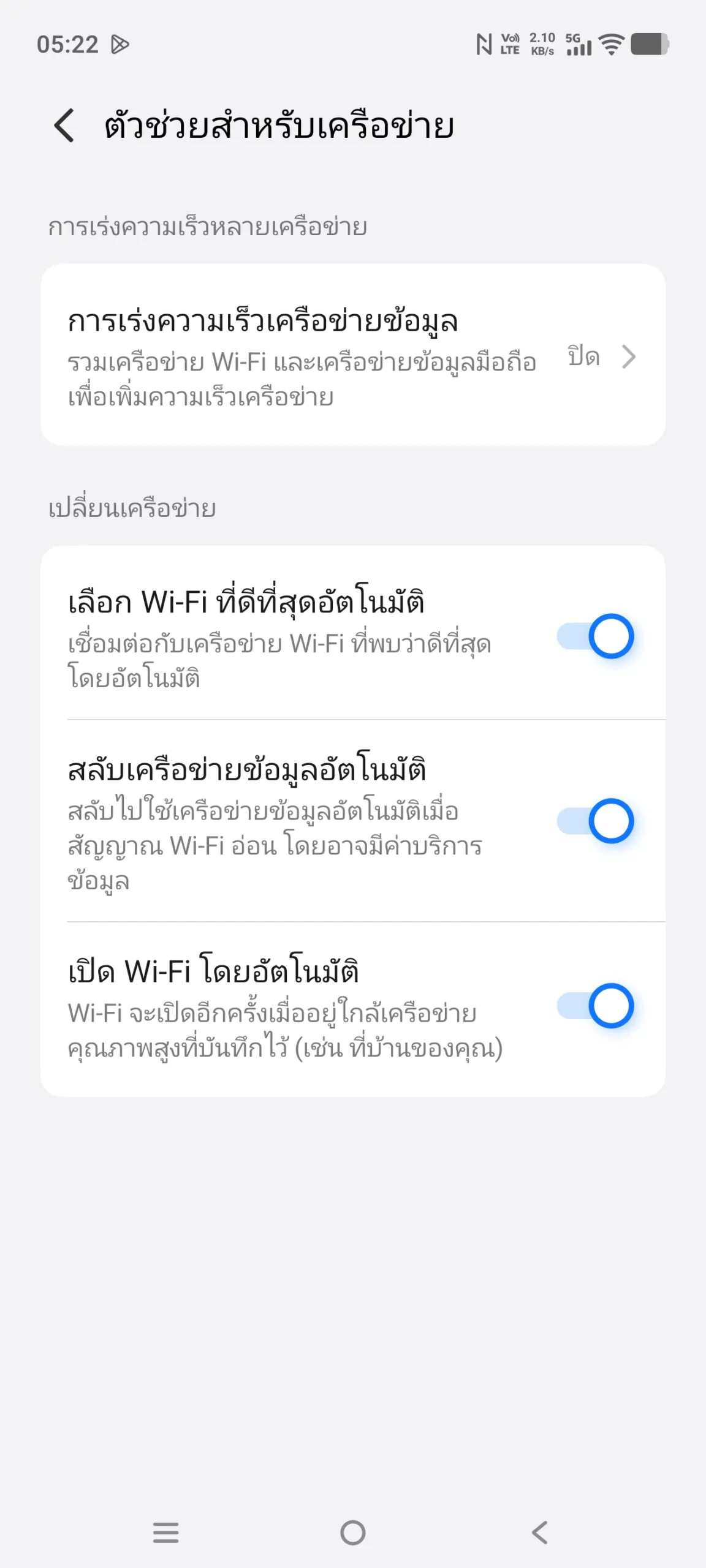This screenshot has height=1568, width=706.
Task: Turn off เปิด Wi-Fi โดยอัตโนมัติ switch
Action: coord(595,1006)
